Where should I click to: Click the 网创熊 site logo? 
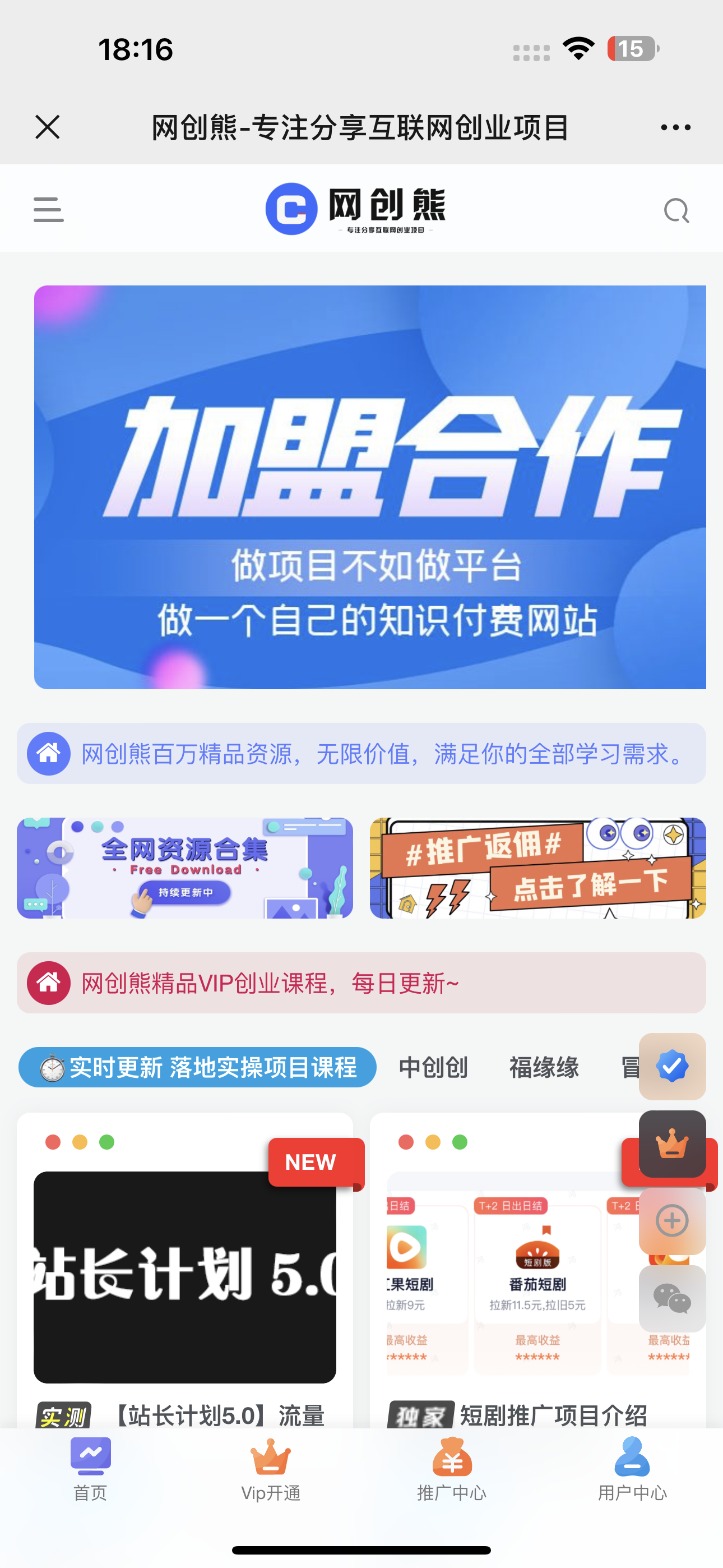pyautogui.click(x=361, y=209)
